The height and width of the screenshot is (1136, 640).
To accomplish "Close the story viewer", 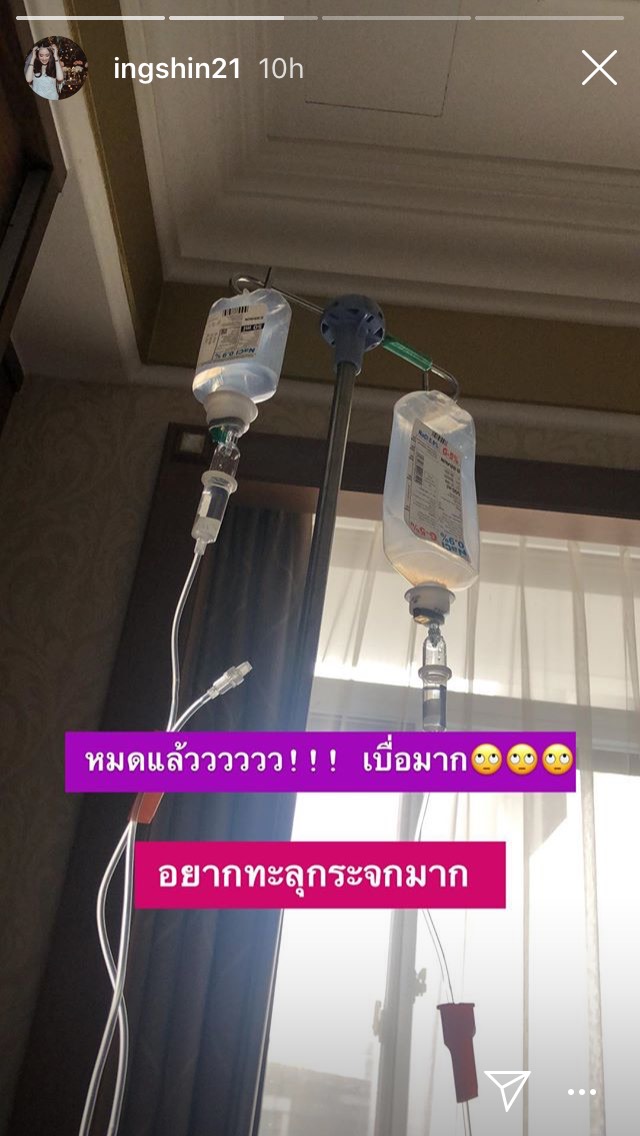I will point(599,68).
